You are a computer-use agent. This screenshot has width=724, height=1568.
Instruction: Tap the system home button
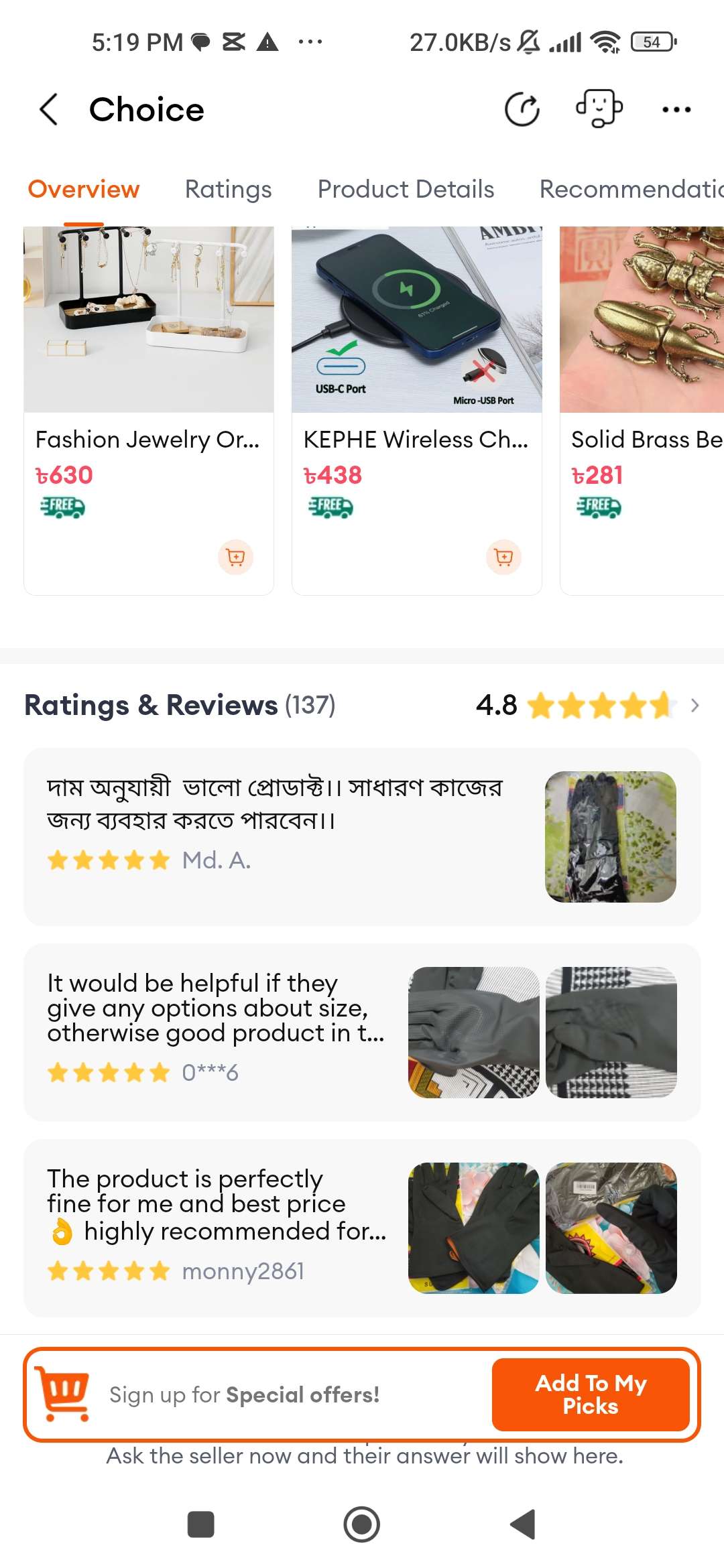point(361,1524)
